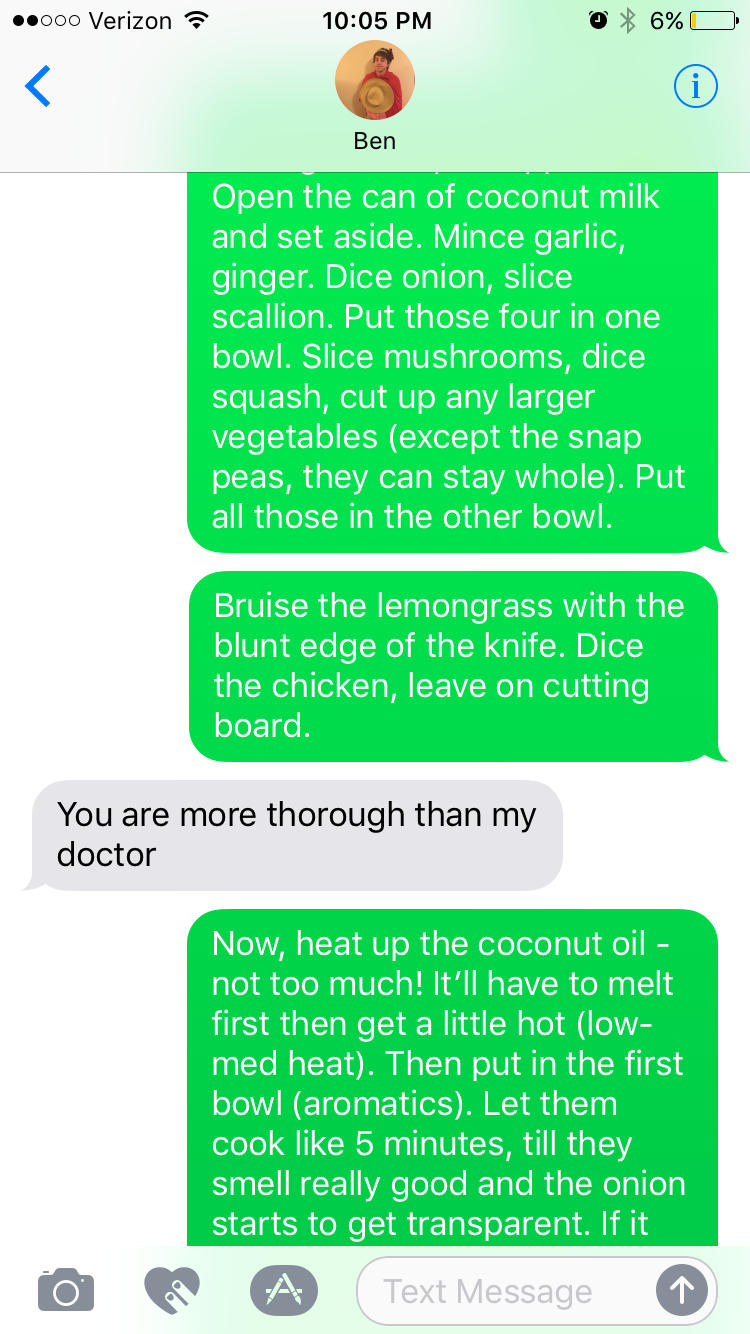Open Digital Touch heart icon
Image resolution: width=750 pixels, height=1334 pixels.
click(172, 1289)
